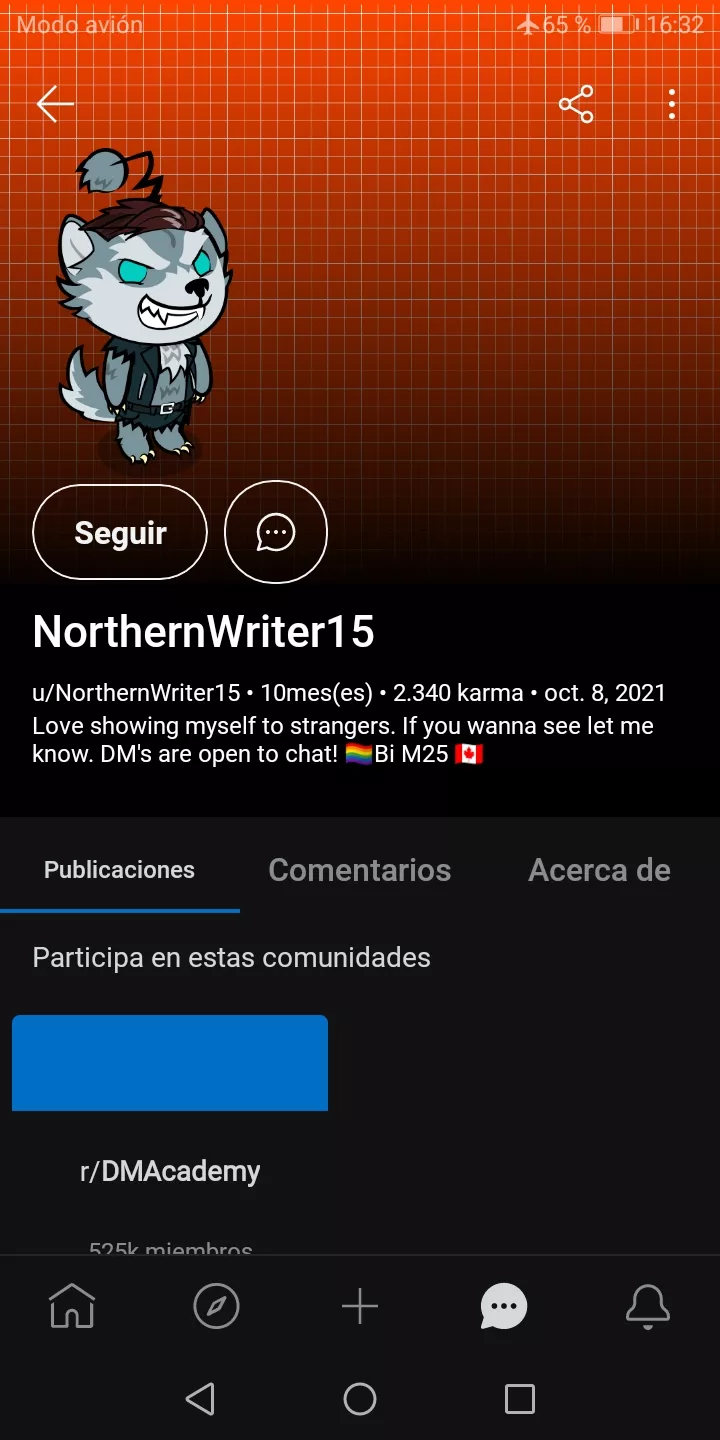This screenshot has height=1440, width=720.
Task: Open the Discover compass tab
Action: [216, 1306]
